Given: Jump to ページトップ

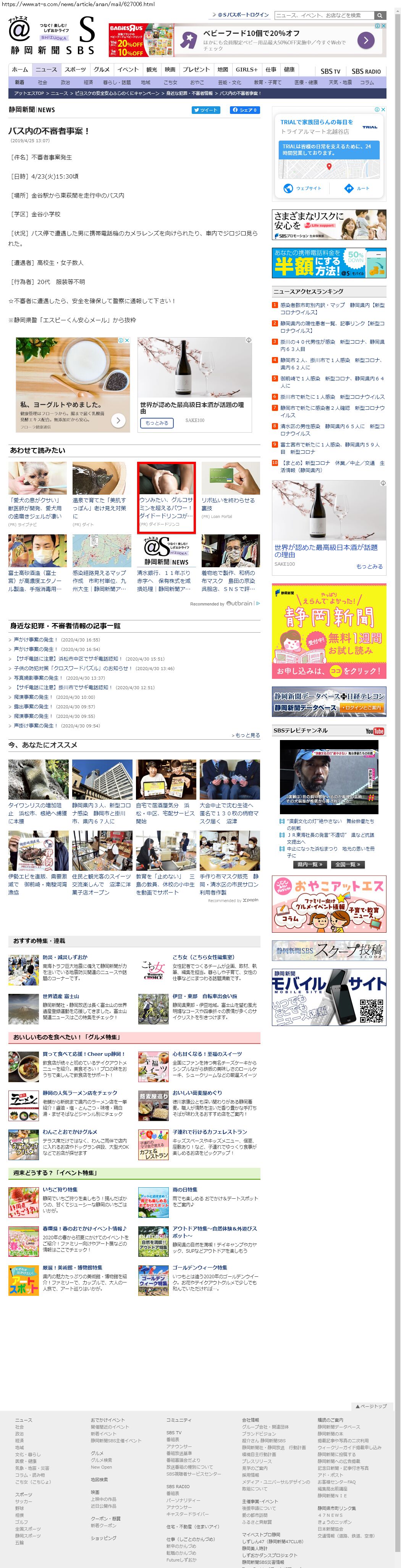Looking at the screenshot, I should 371,1406.
